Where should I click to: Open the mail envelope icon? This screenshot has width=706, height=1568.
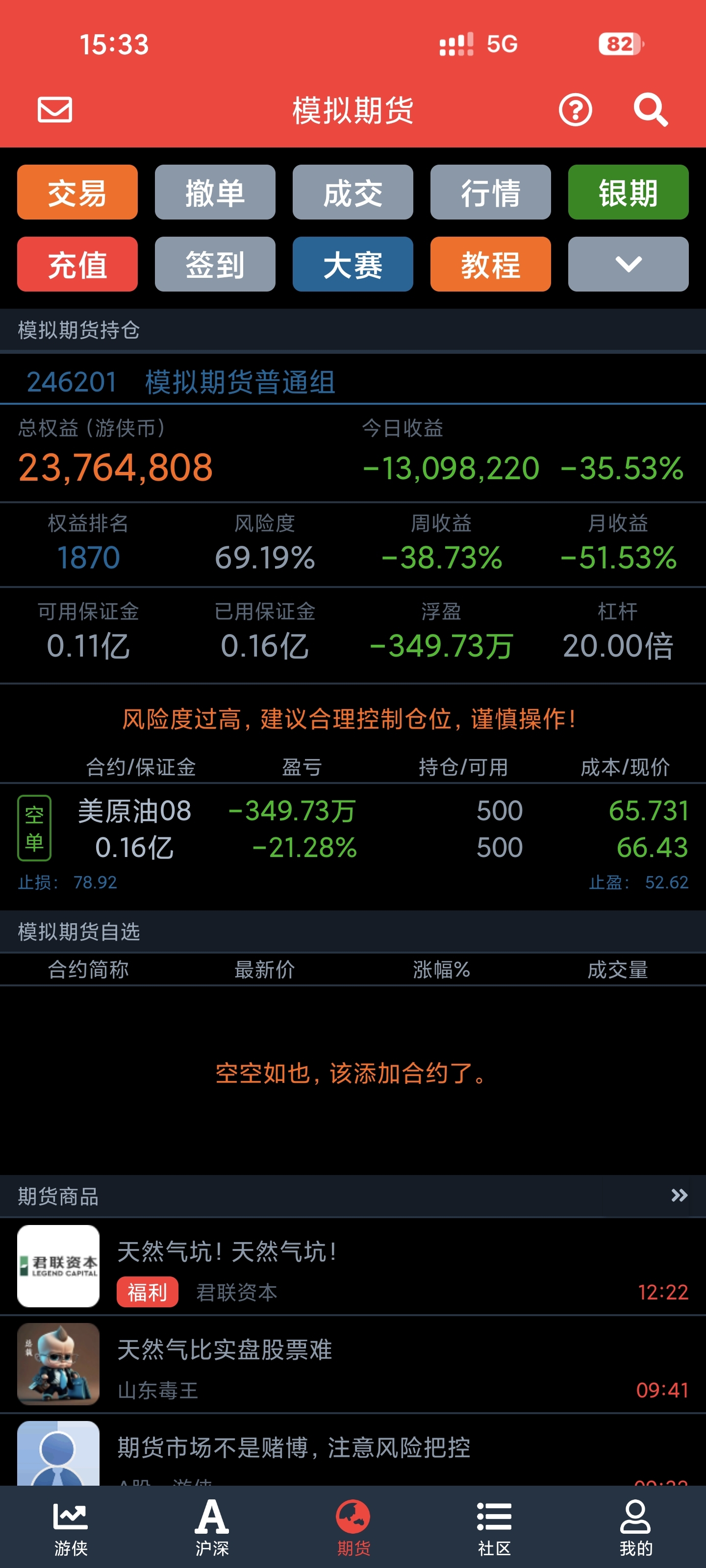pyautogui.click(x=55, y=110)
